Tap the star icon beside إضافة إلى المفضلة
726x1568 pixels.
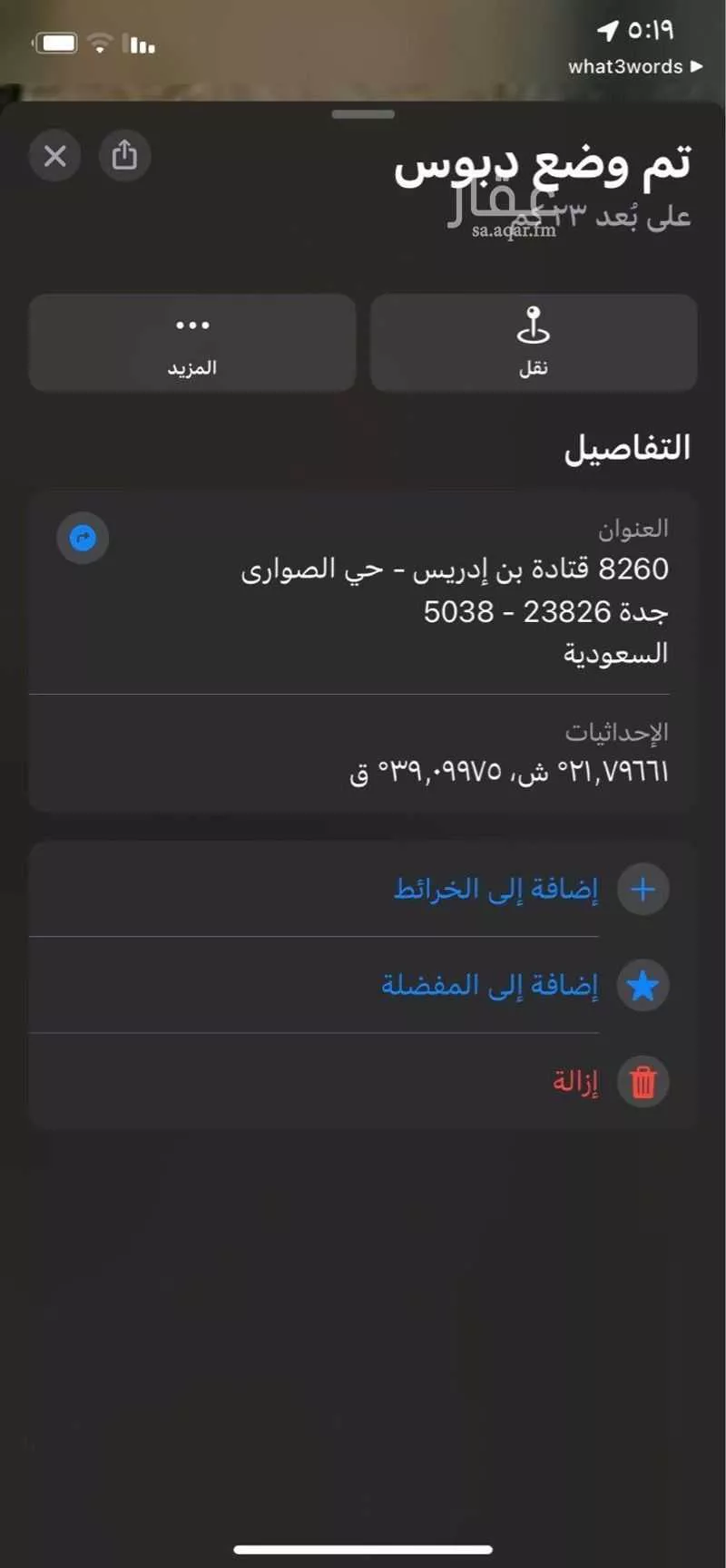pos(643,985)
